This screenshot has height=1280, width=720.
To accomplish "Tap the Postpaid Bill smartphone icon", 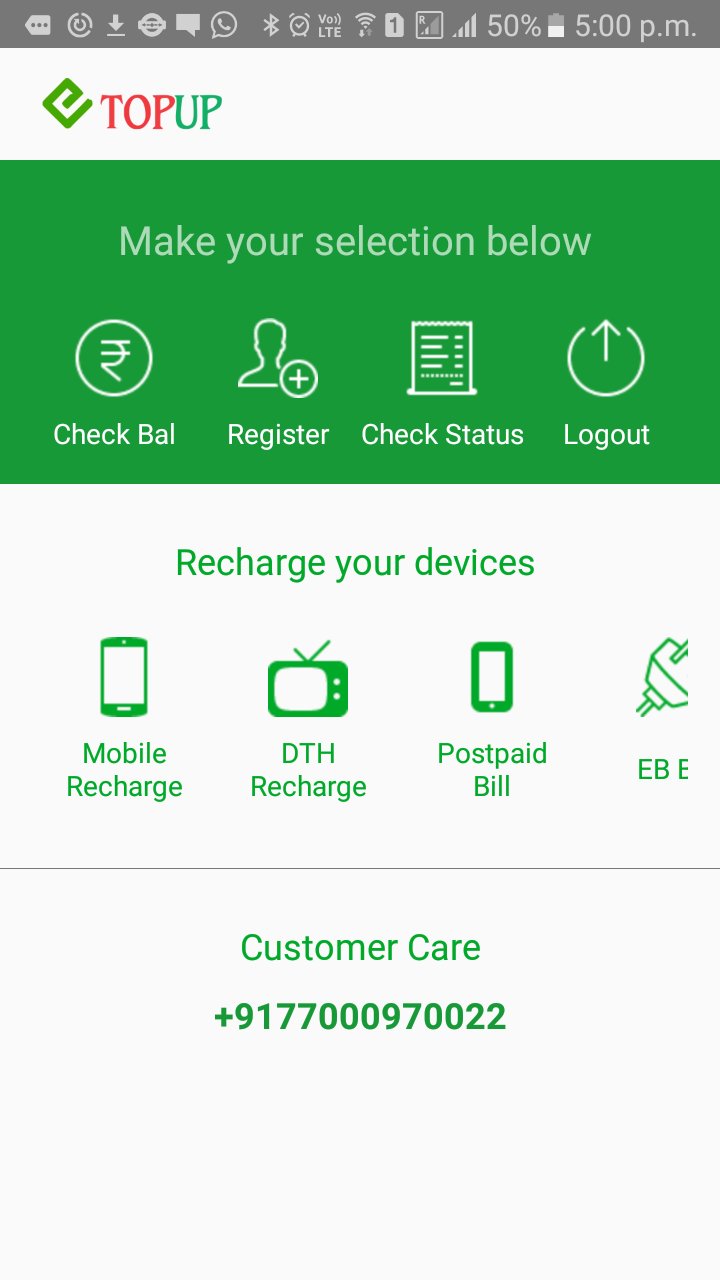I will point(492,675).
